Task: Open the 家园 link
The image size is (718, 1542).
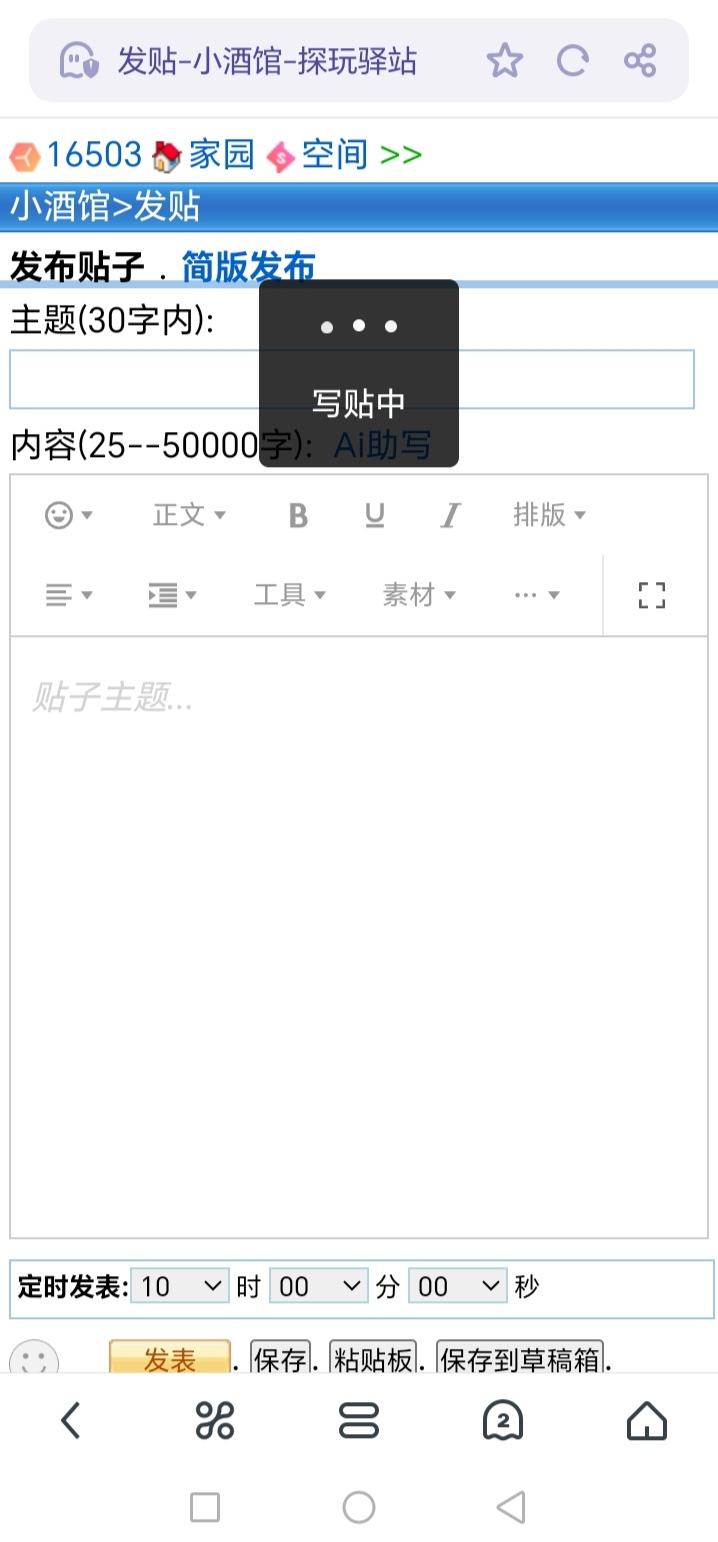Action: 221,155
